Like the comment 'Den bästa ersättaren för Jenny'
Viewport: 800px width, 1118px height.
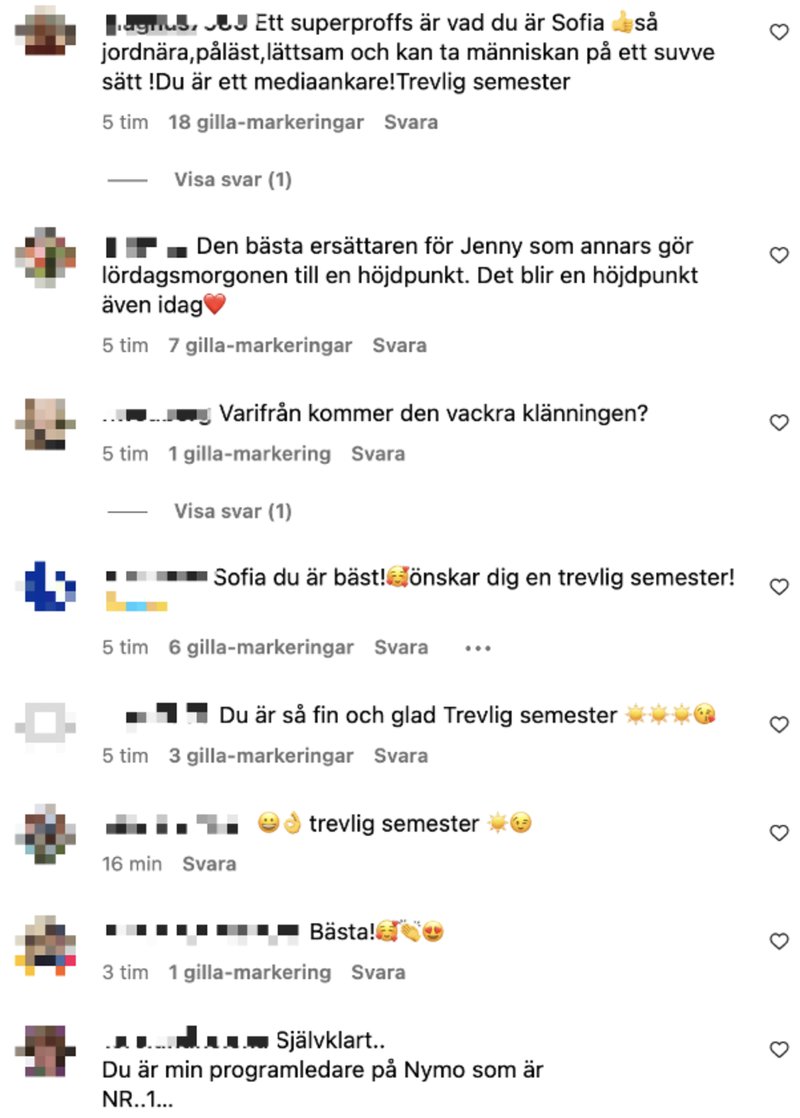[778, 255]
